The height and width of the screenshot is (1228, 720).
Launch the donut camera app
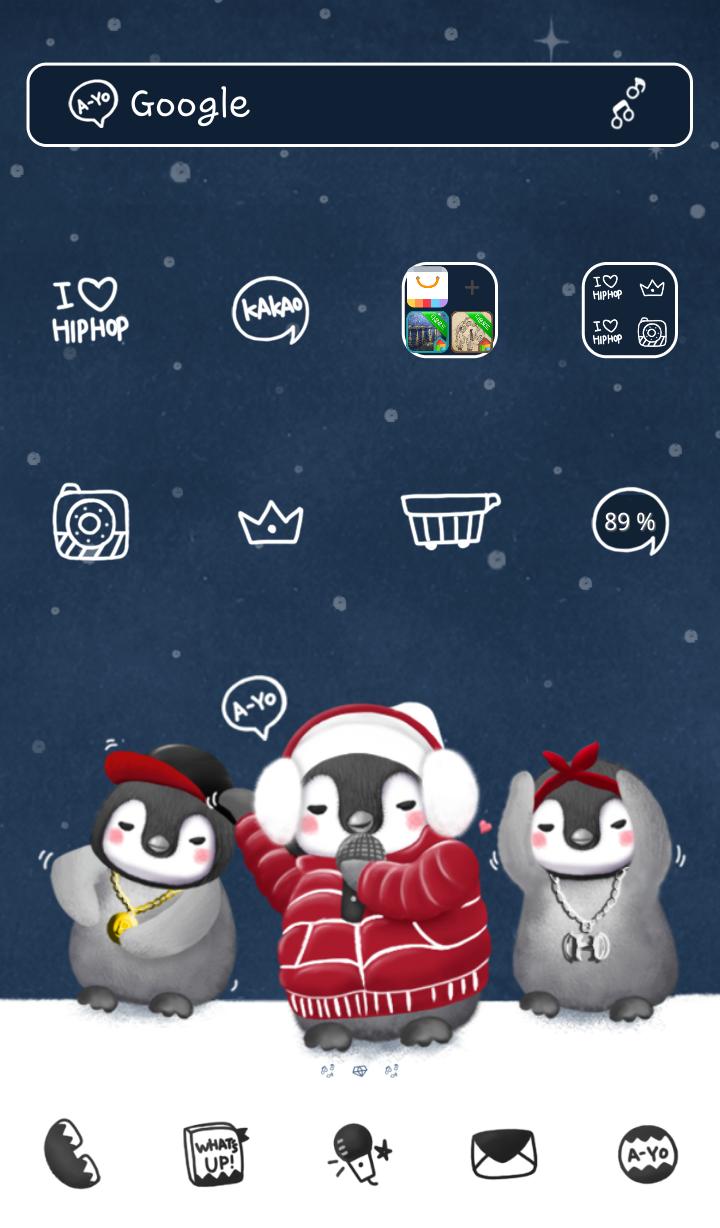click(90, 521)
